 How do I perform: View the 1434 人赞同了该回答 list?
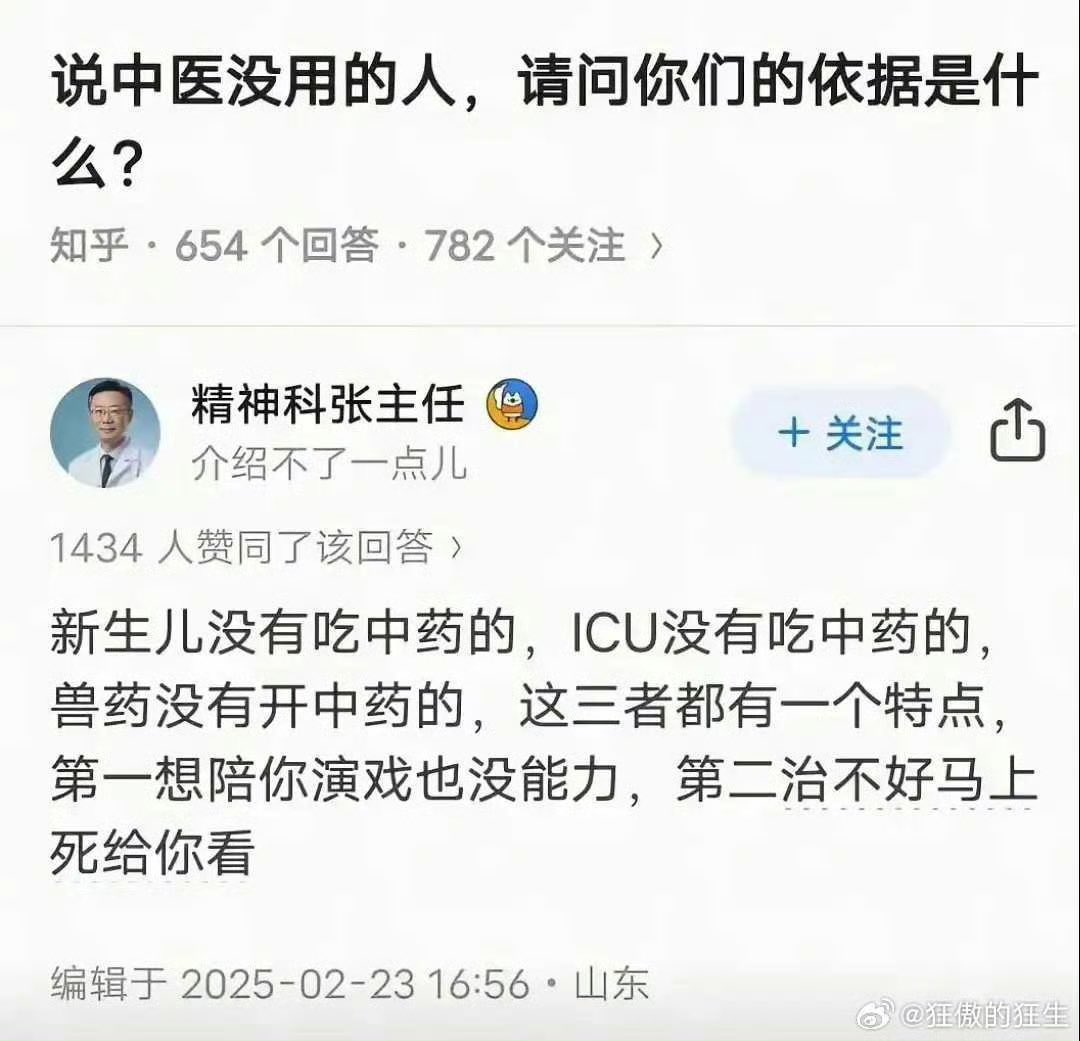(256, 547)
